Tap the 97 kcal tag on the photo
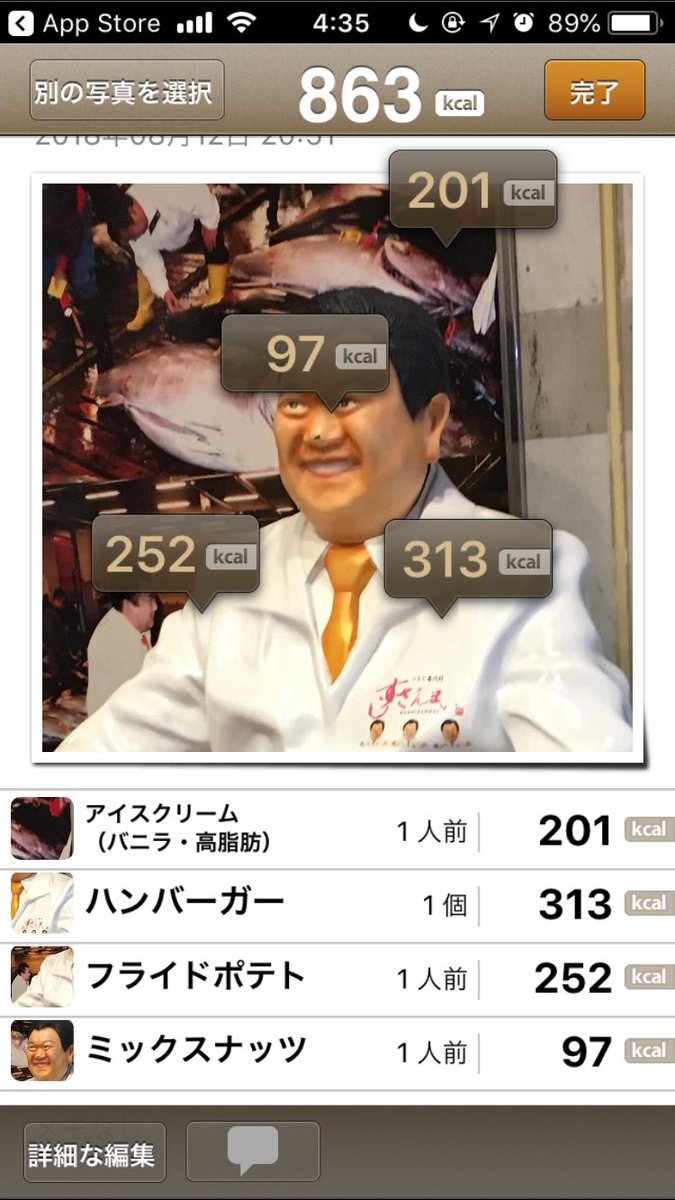675x1200 pixels. [x=304, y=355]
